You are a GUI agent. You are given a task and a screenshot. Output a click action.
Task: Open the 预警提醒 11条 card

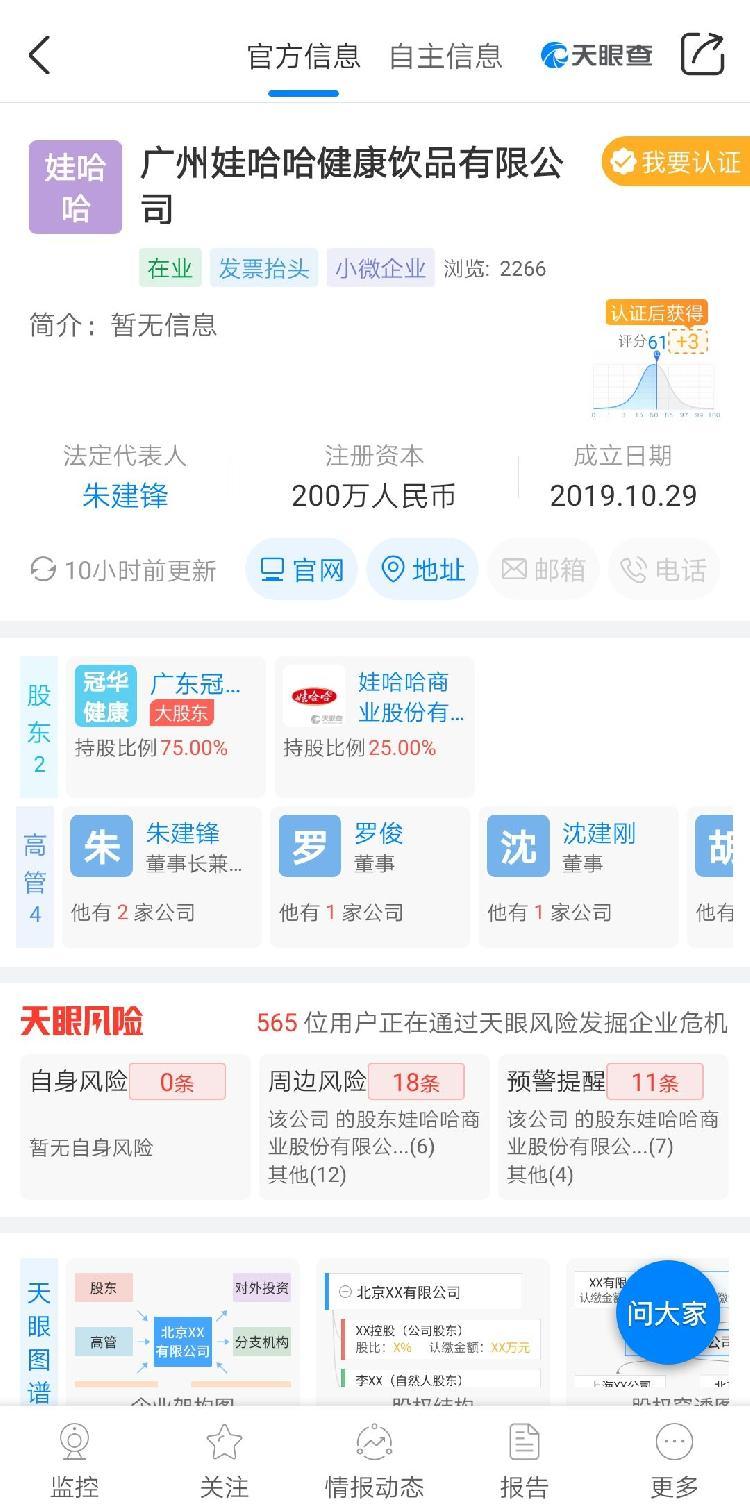point(612,1125)
